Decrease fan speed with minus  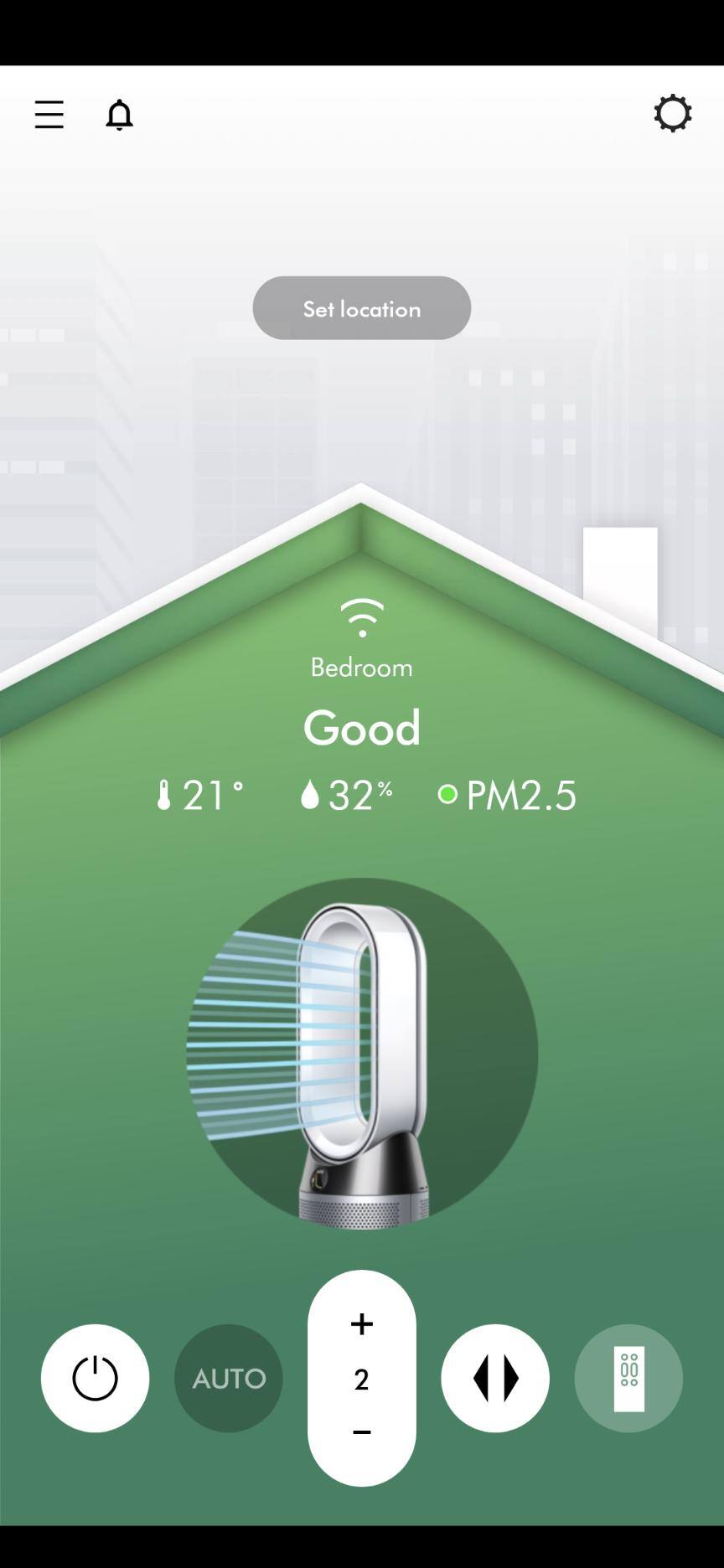[361, 1432]
